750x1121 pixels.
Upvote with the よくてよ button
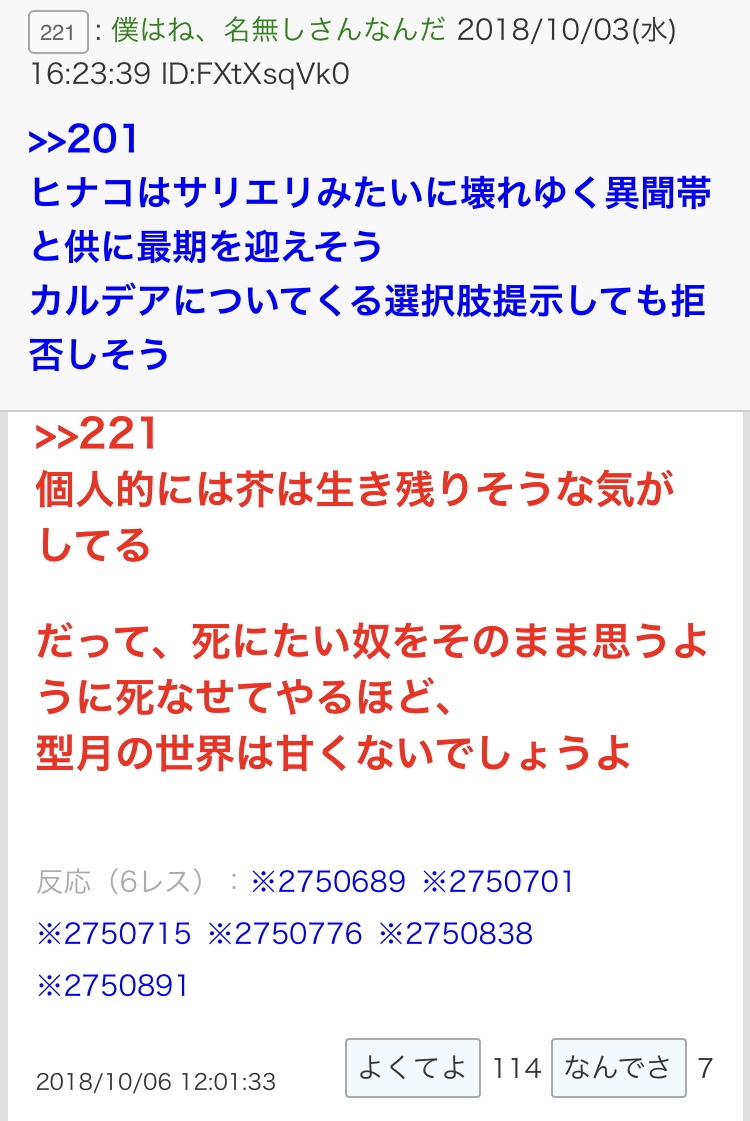pos(413,1068)
